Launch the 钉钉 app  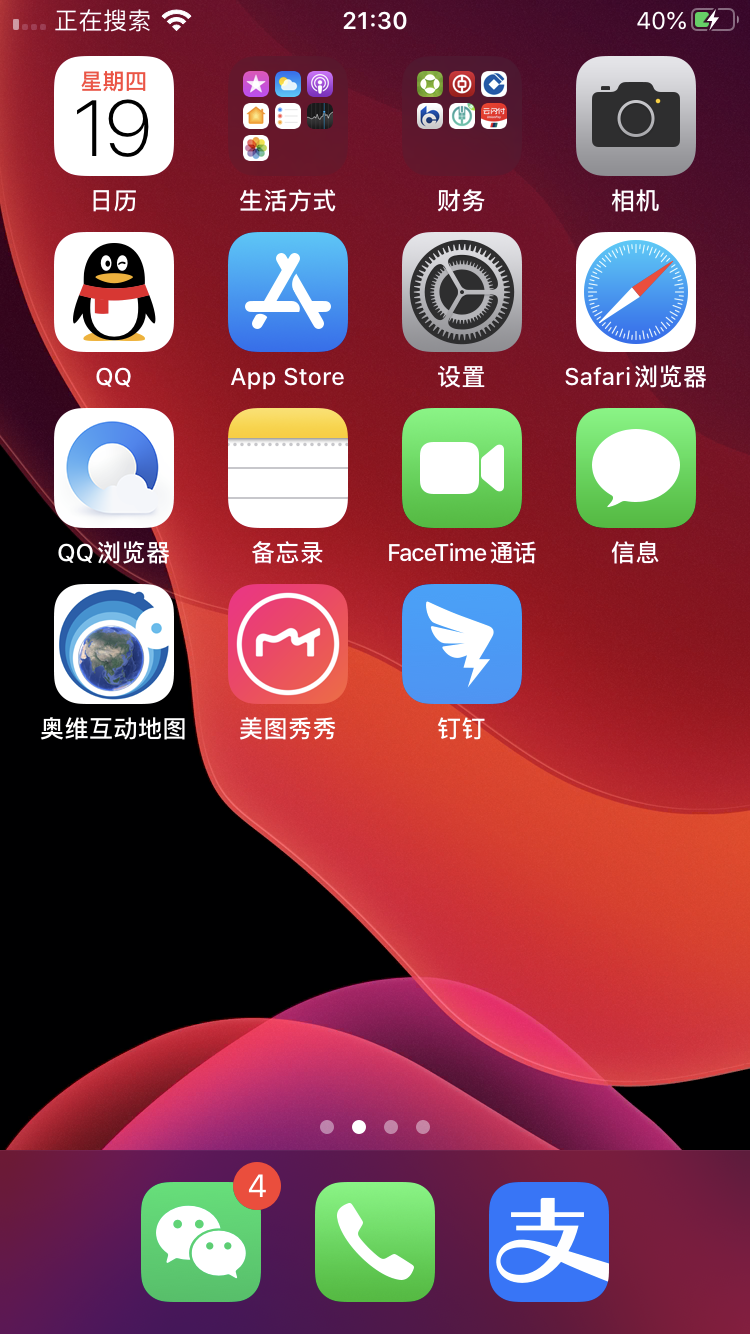click(x=462, y=644)
